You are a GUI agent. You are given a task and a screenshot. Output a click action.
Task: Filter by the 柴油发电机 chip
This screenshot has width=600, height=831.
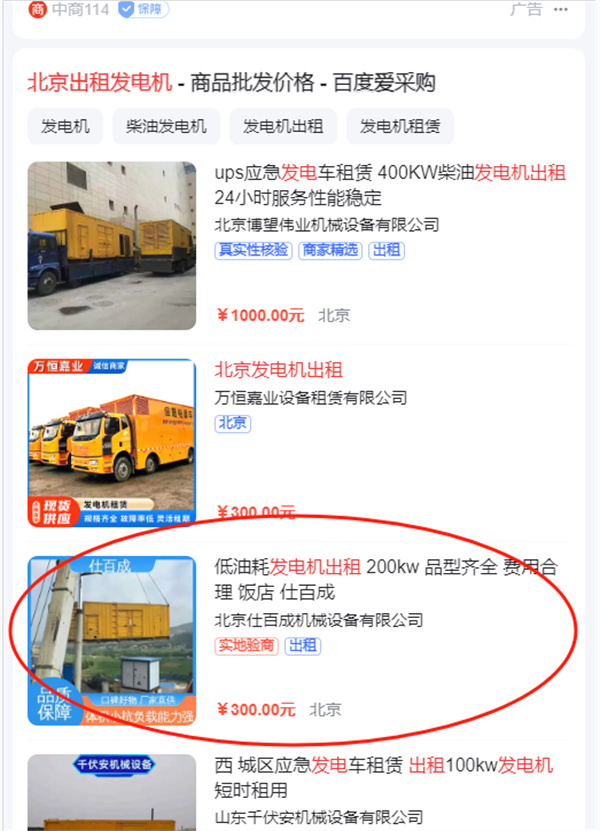[166, 127]
